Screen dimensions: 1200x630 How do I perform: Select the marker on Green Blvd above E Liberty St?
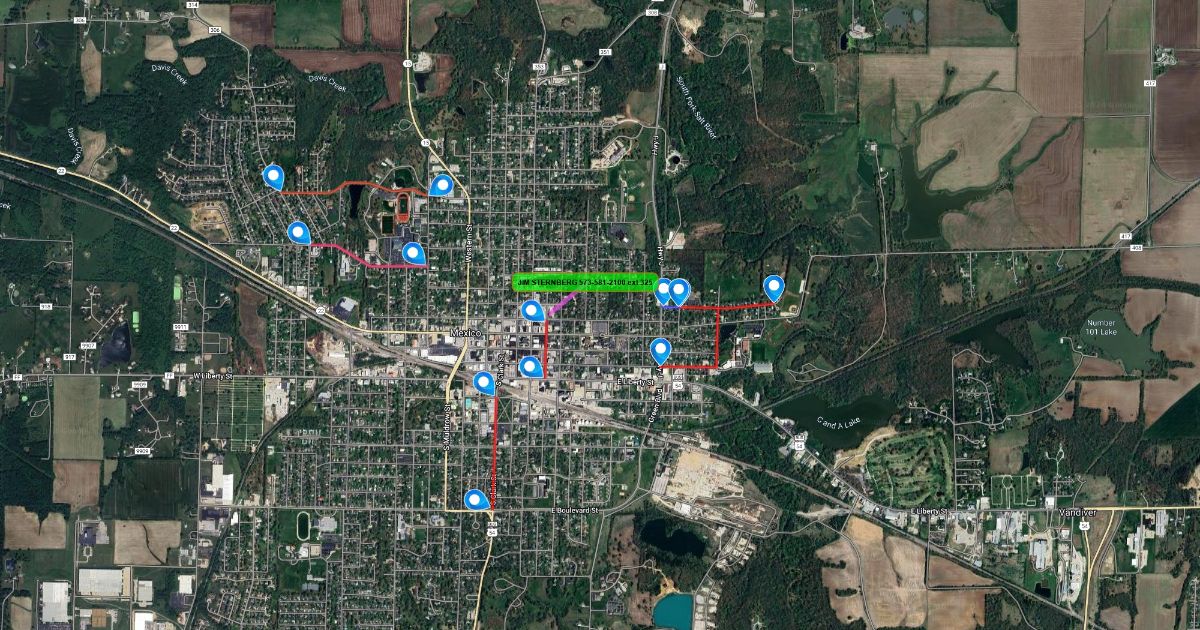pos(660,350)
